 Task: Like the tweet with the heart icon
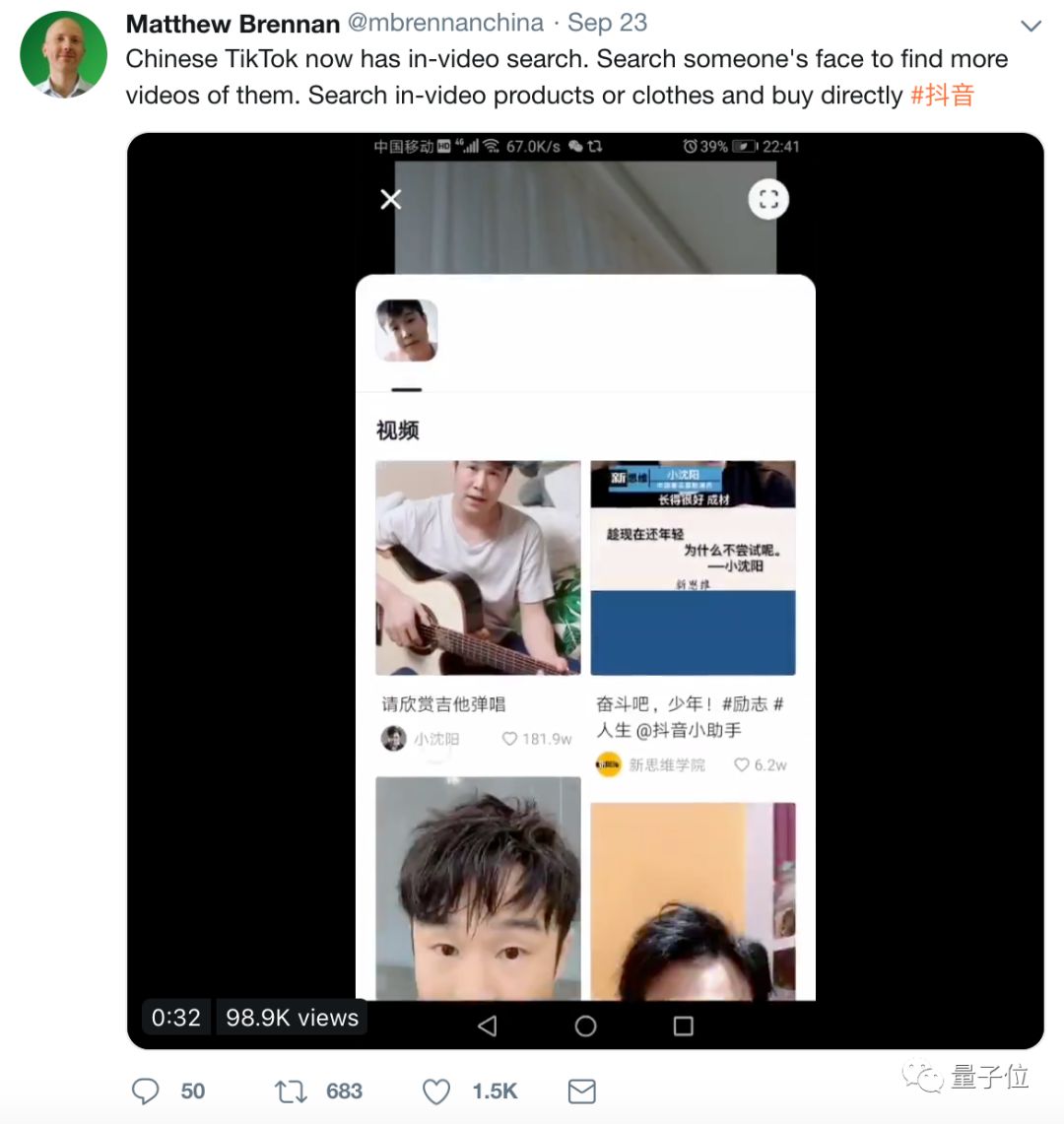point(436,1091)
